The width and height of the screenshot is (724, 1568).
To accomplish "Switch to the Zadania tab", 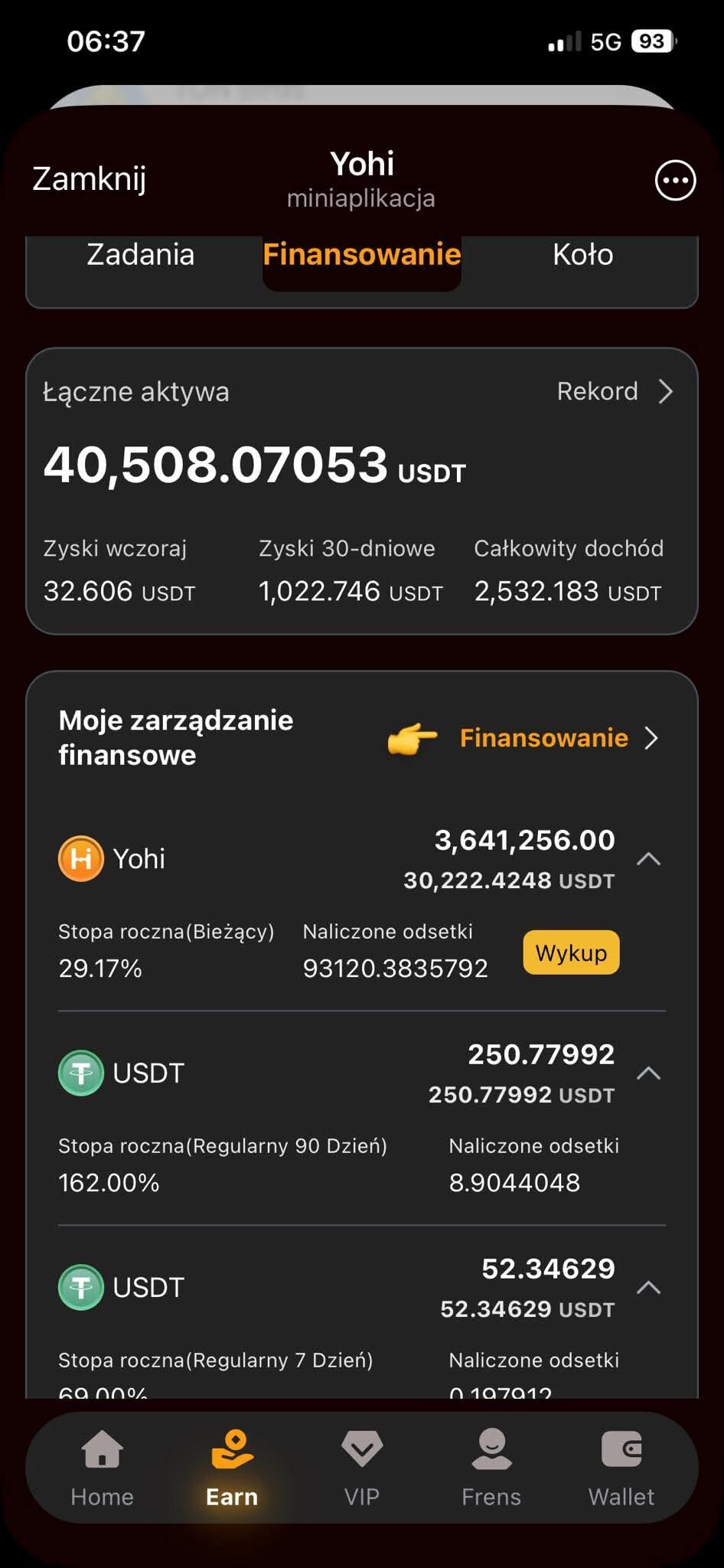I will click(140, 255).
